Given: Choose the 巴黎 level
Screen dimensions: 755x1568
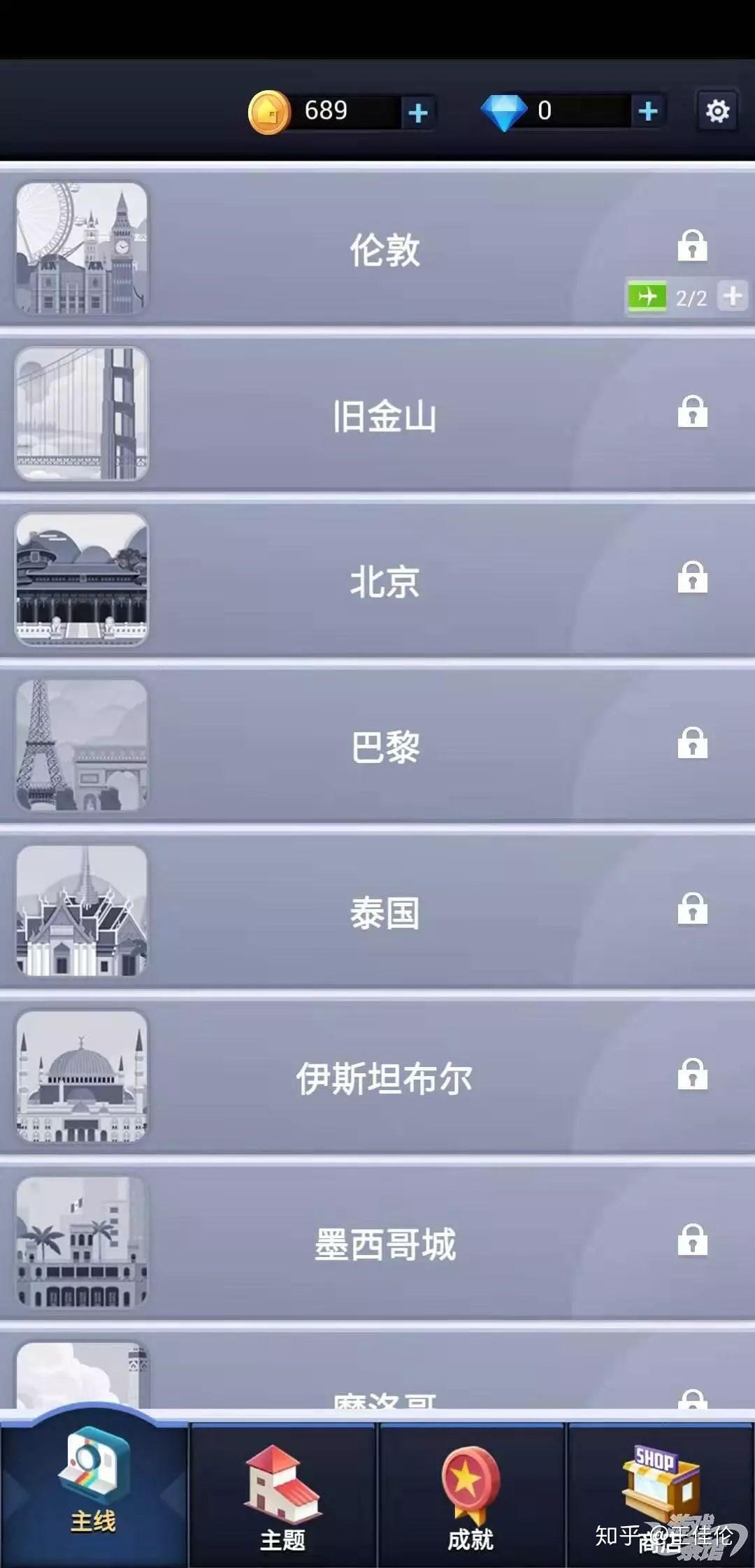Looking at the screenshot, I should pyautogui.click(x=384, y=746).
